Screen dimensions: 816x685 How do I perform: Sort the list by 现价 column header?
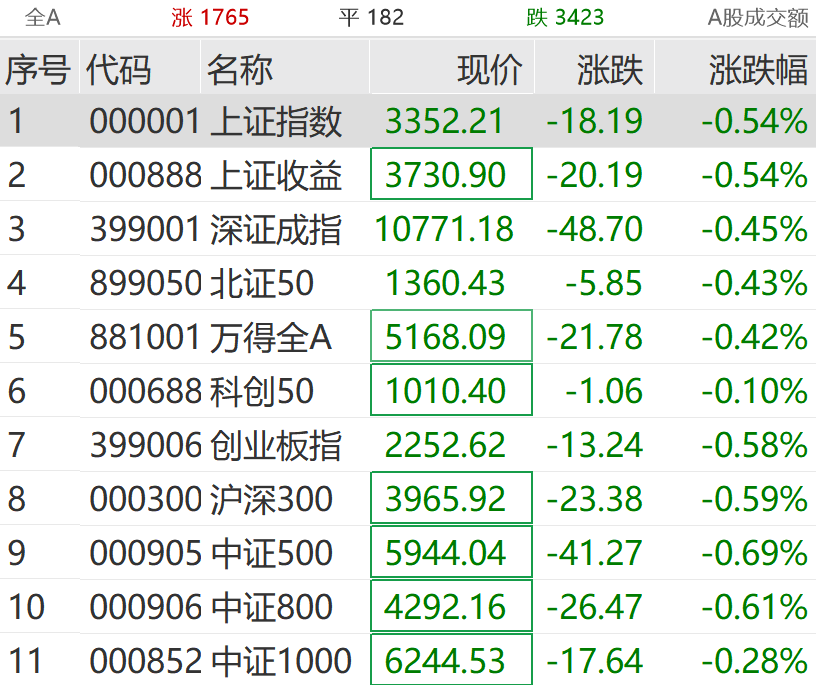pyautogui.click(x=490, y=69)
